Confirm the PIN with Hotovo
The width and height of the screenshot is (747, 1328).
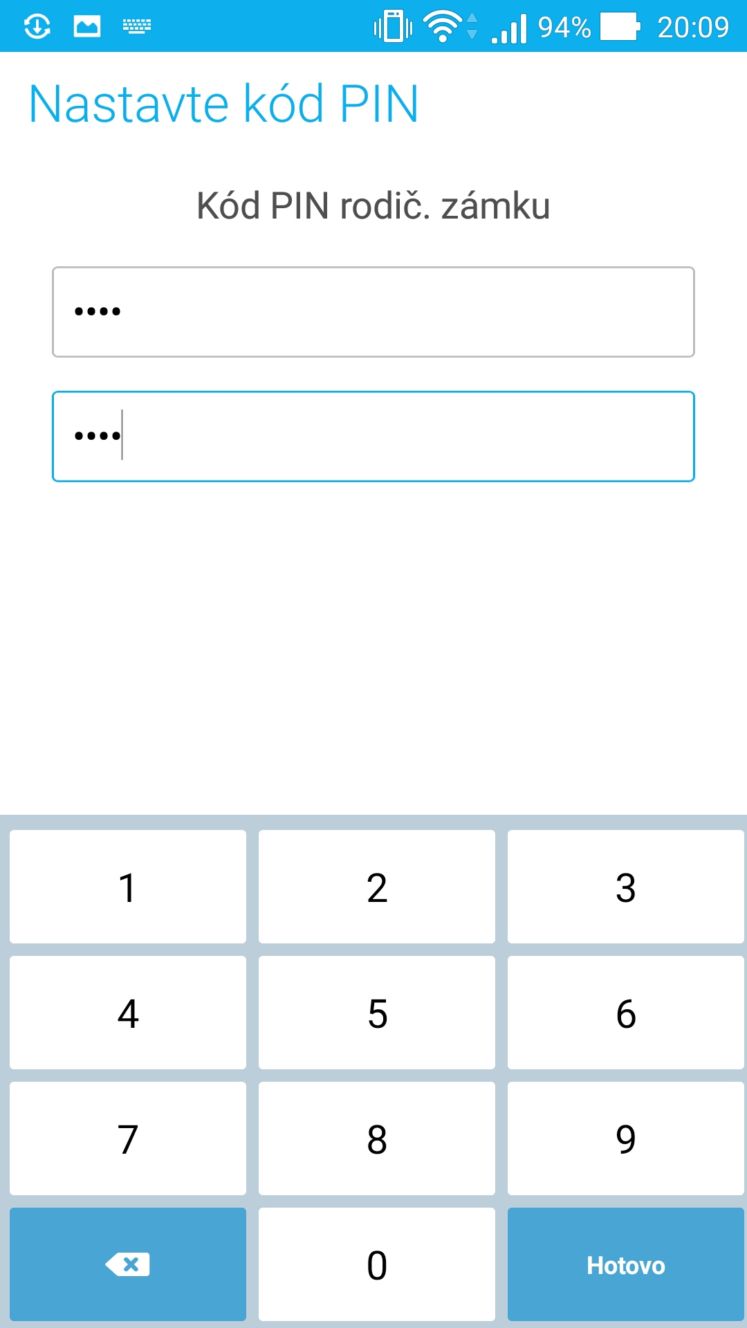626,1265
